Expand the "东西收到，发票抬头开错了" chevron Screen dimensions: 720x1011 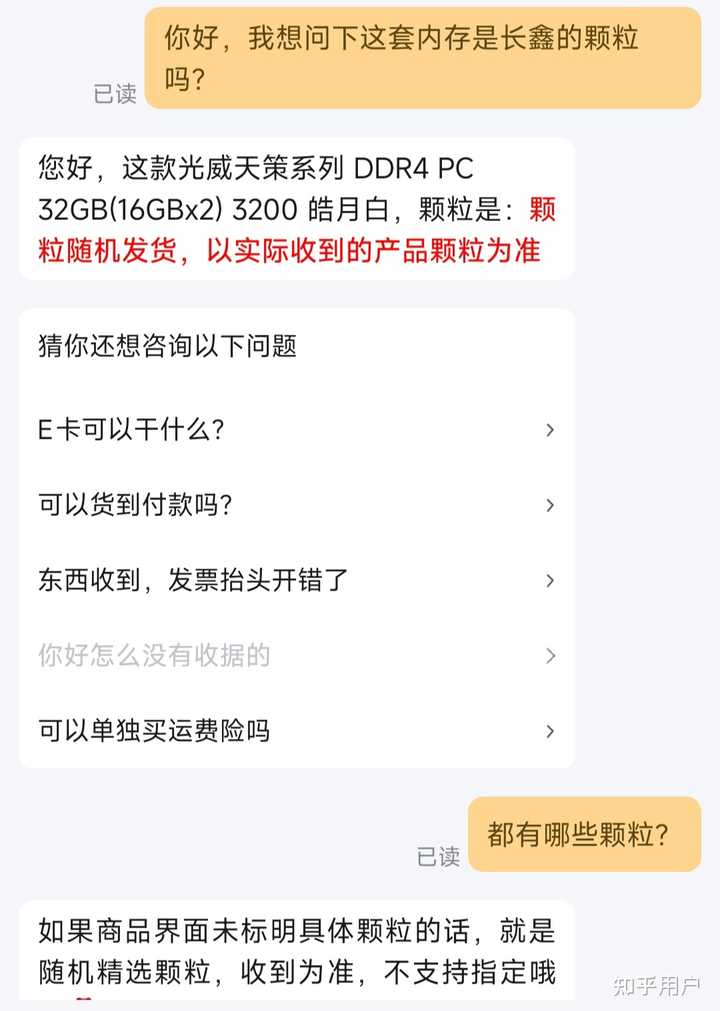click(550, 581)
